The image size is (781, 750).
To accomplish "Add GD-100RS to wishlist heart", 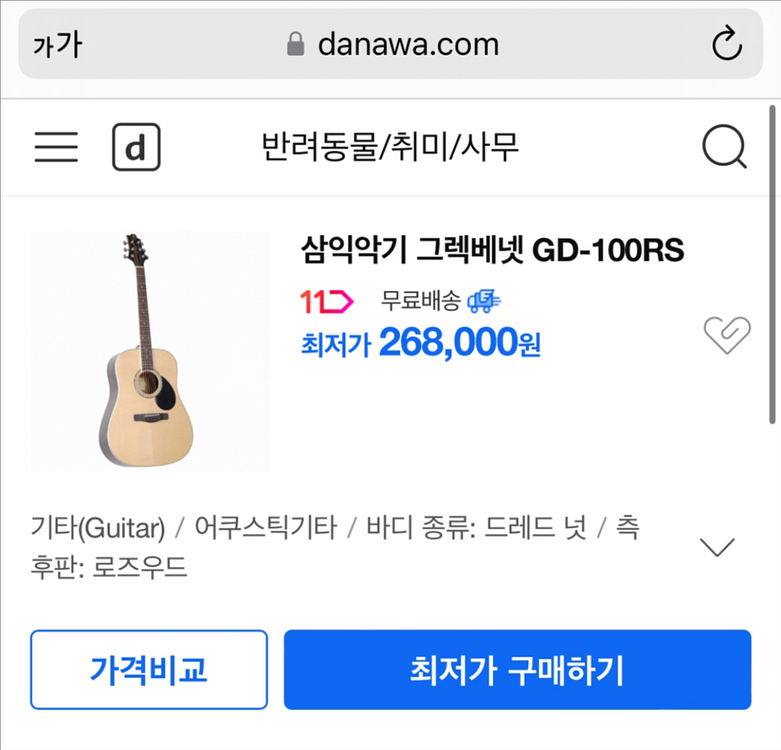I will 726,335.
